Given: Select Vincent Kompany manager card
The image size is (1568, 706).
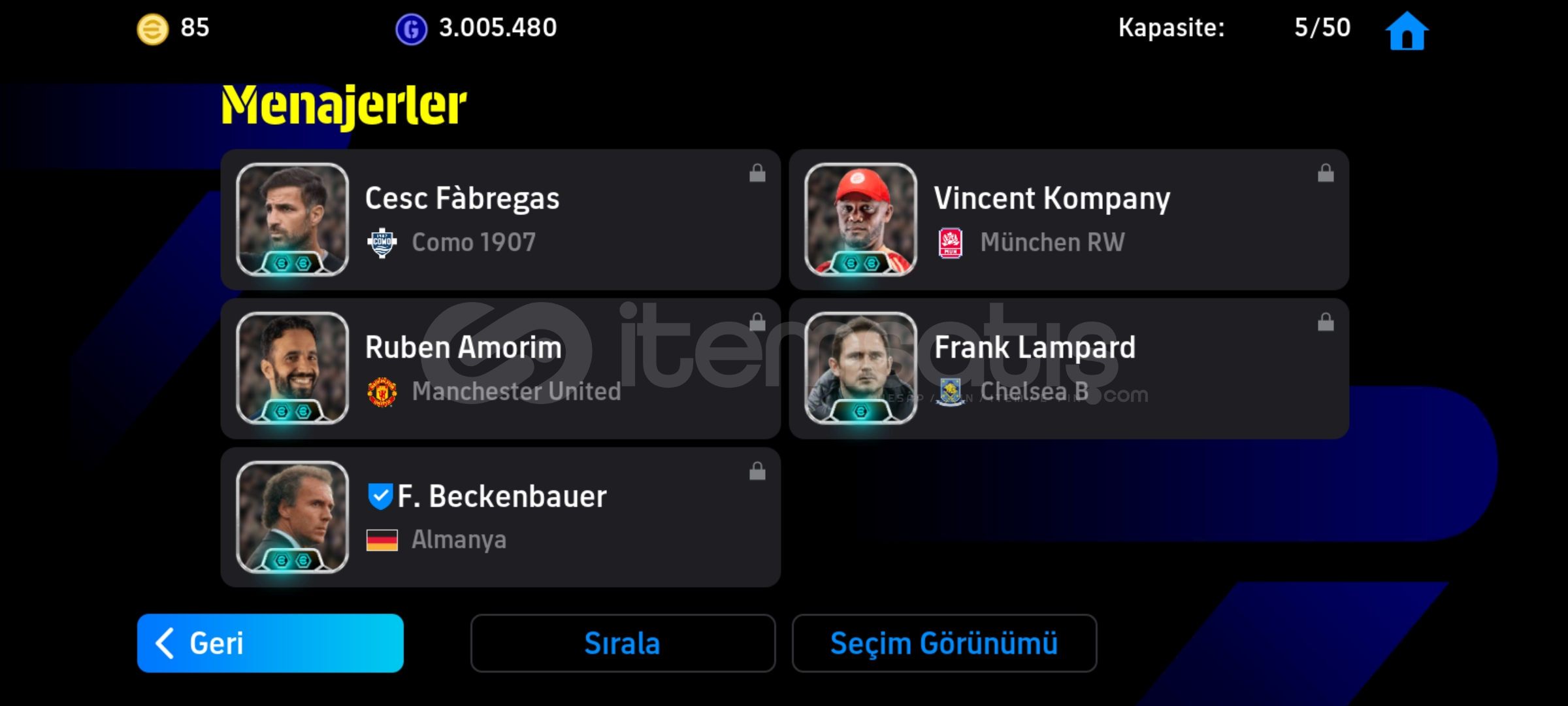Looking at the screenshot, I should (x=1069, y=220).
